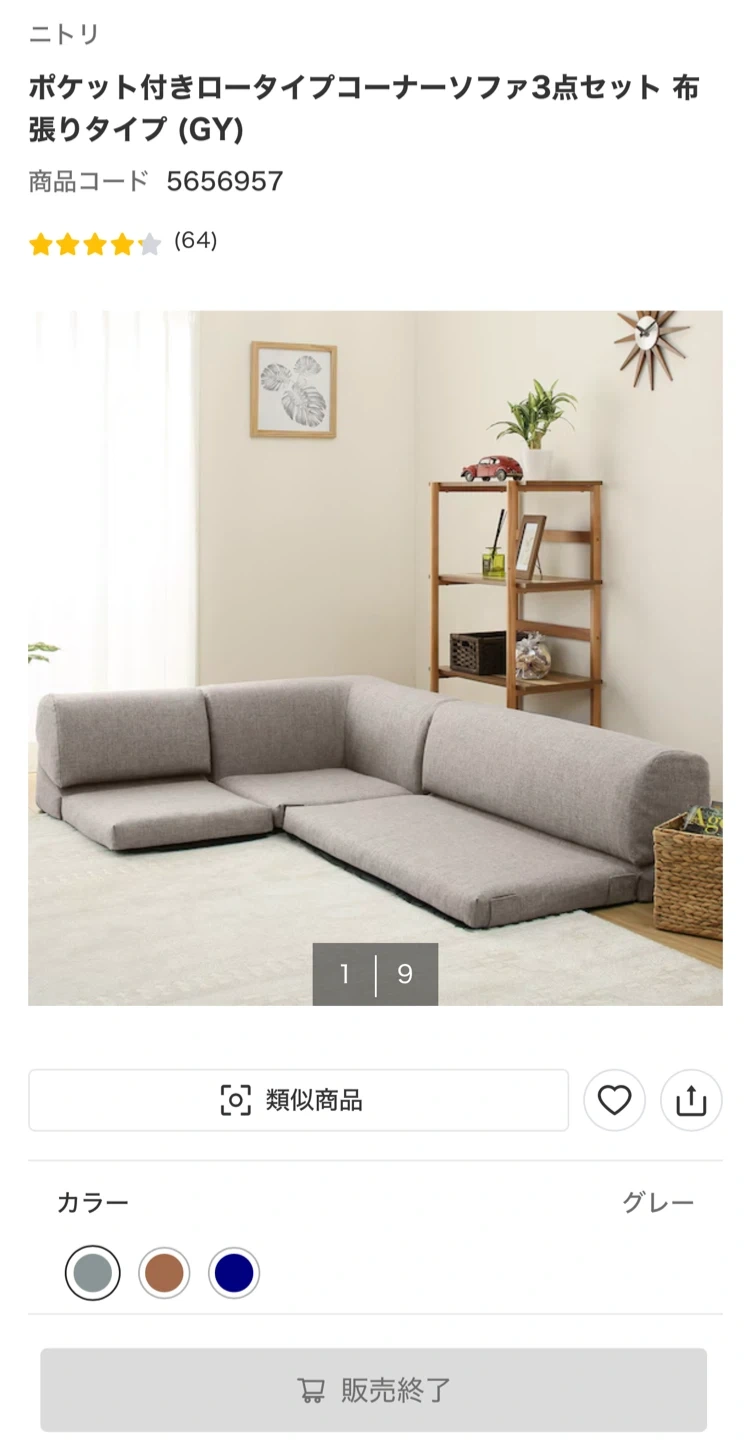Choose the brown color swatch
This screenshot has width=751, height=1440.
(x=164, y=1273)
